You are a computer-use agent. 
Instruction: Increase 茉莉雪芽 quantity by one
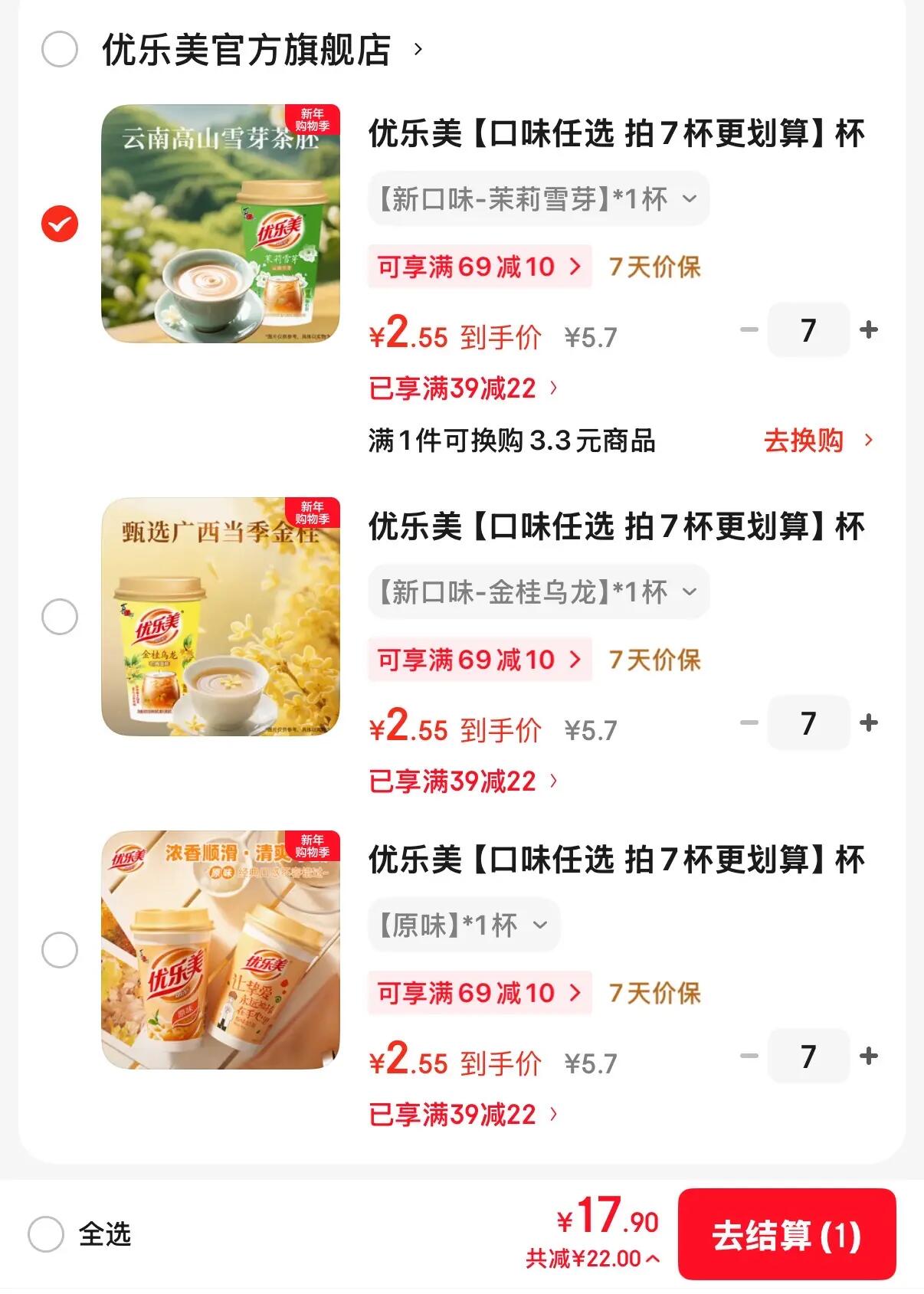869,330
